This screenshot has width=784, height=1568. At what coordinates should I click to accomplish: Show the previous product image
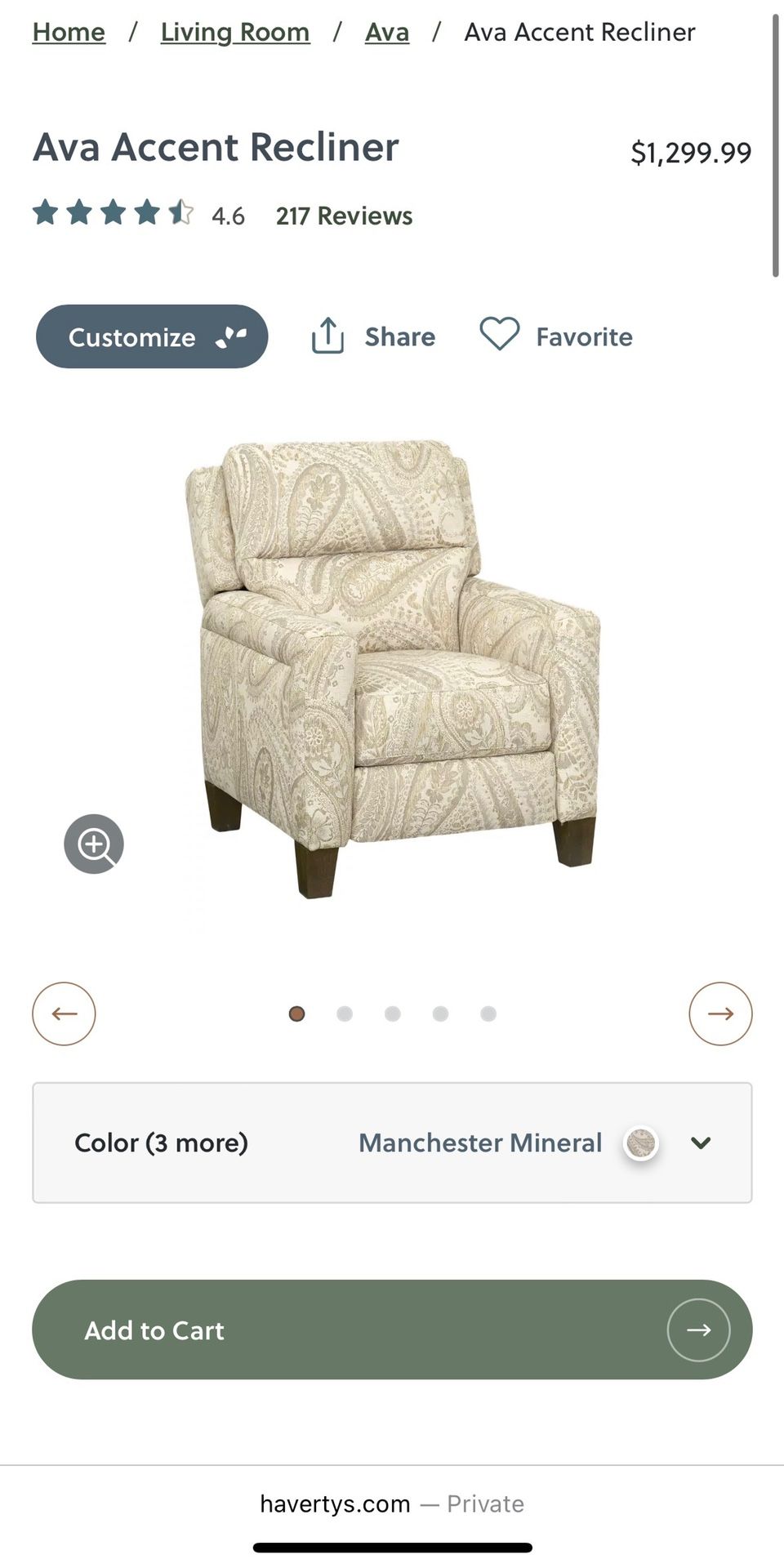(64, 1013)
